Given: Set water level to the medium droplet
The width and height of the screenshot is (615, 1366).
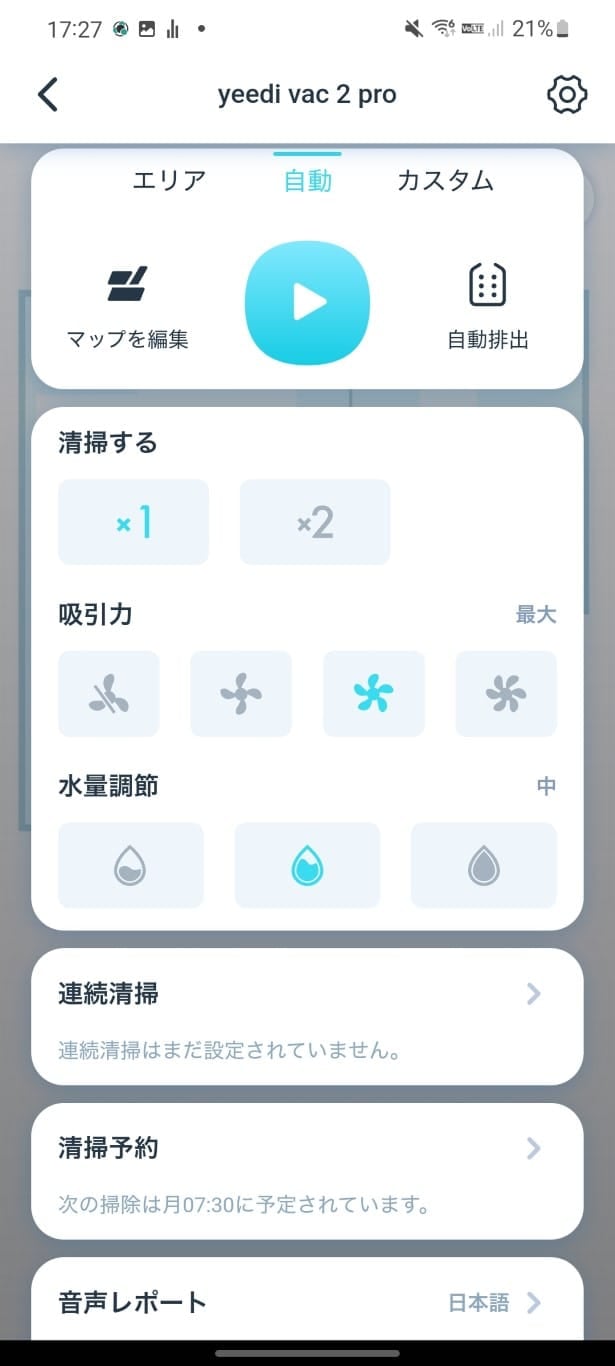Looking at the screenshot, I should point(307,866).
